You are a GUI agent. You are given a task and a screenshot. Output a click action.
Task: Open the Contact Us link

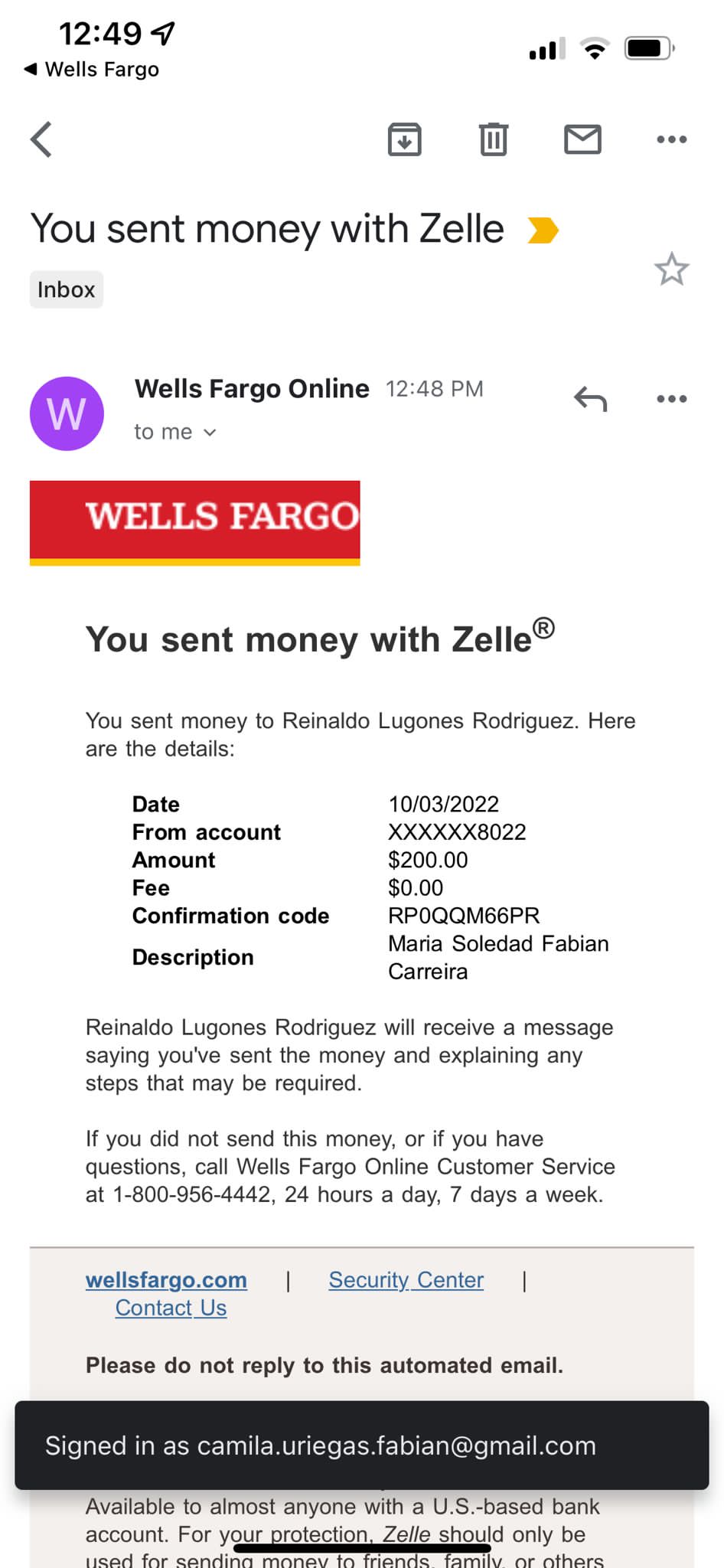pyautogui.click(x=171, y=1308)
